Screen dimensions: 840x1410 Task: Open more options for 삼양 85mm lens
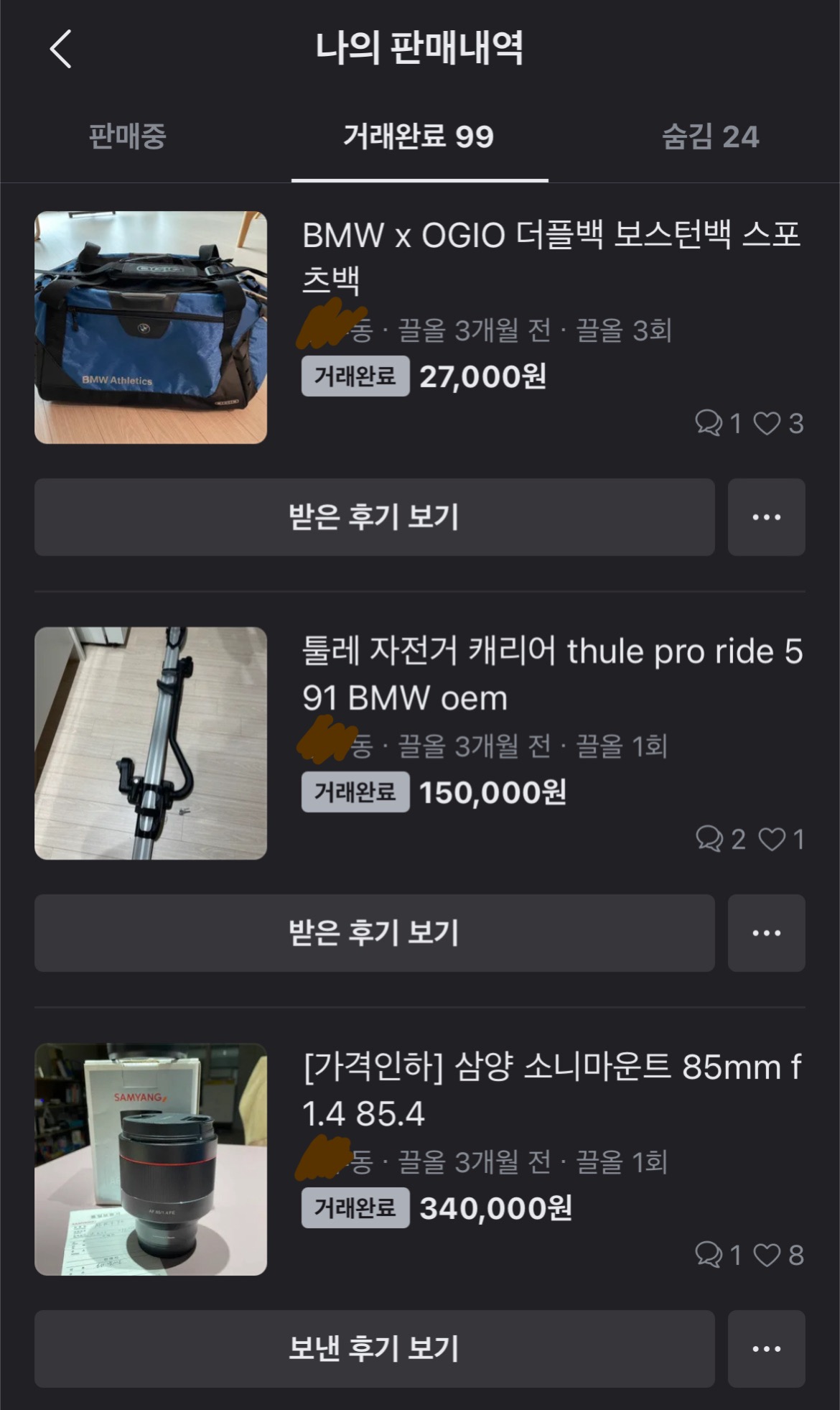pyautogui.click(x=766, y=1349)
